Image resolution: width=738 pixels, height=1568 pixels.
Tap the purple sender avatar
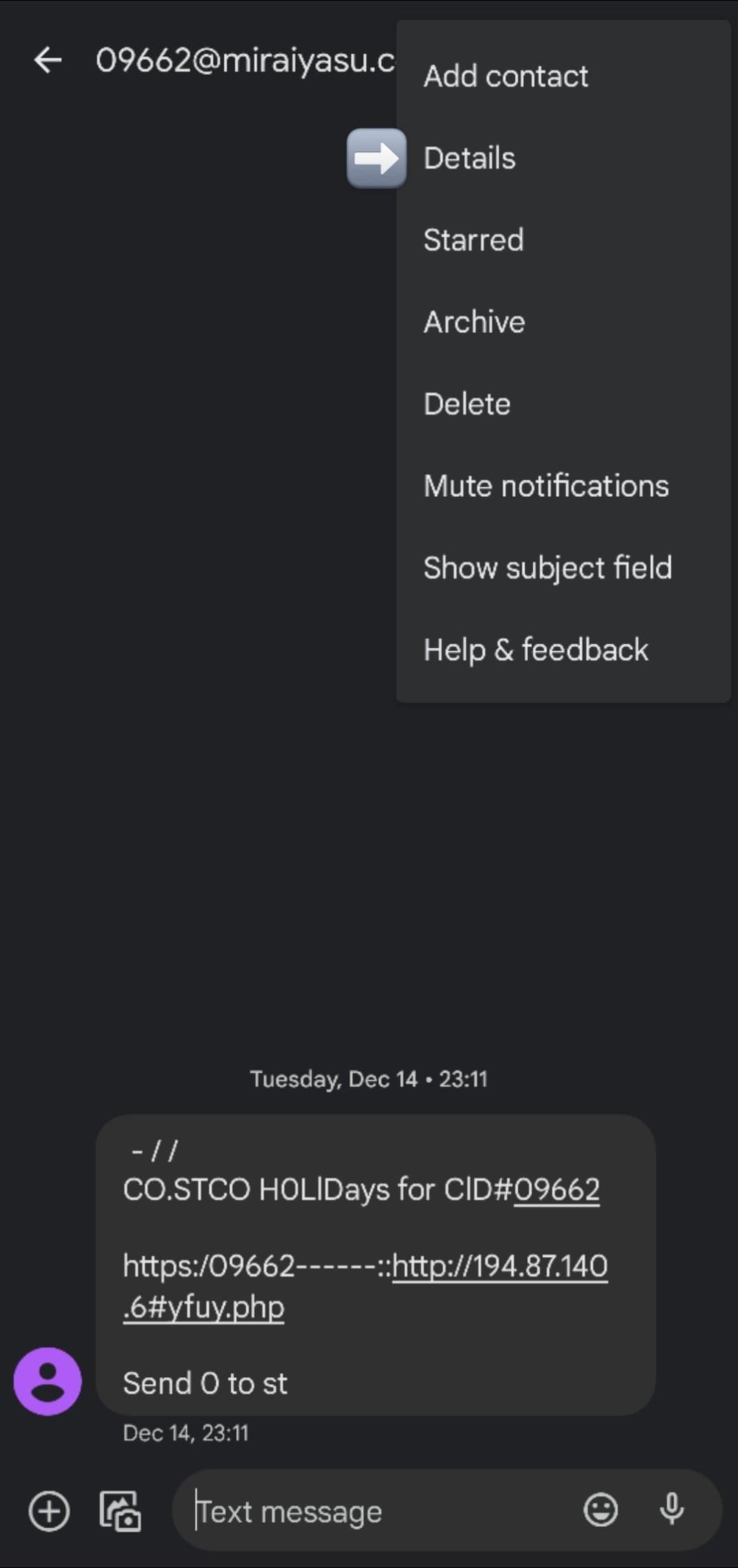click(x=47, y=1381)
